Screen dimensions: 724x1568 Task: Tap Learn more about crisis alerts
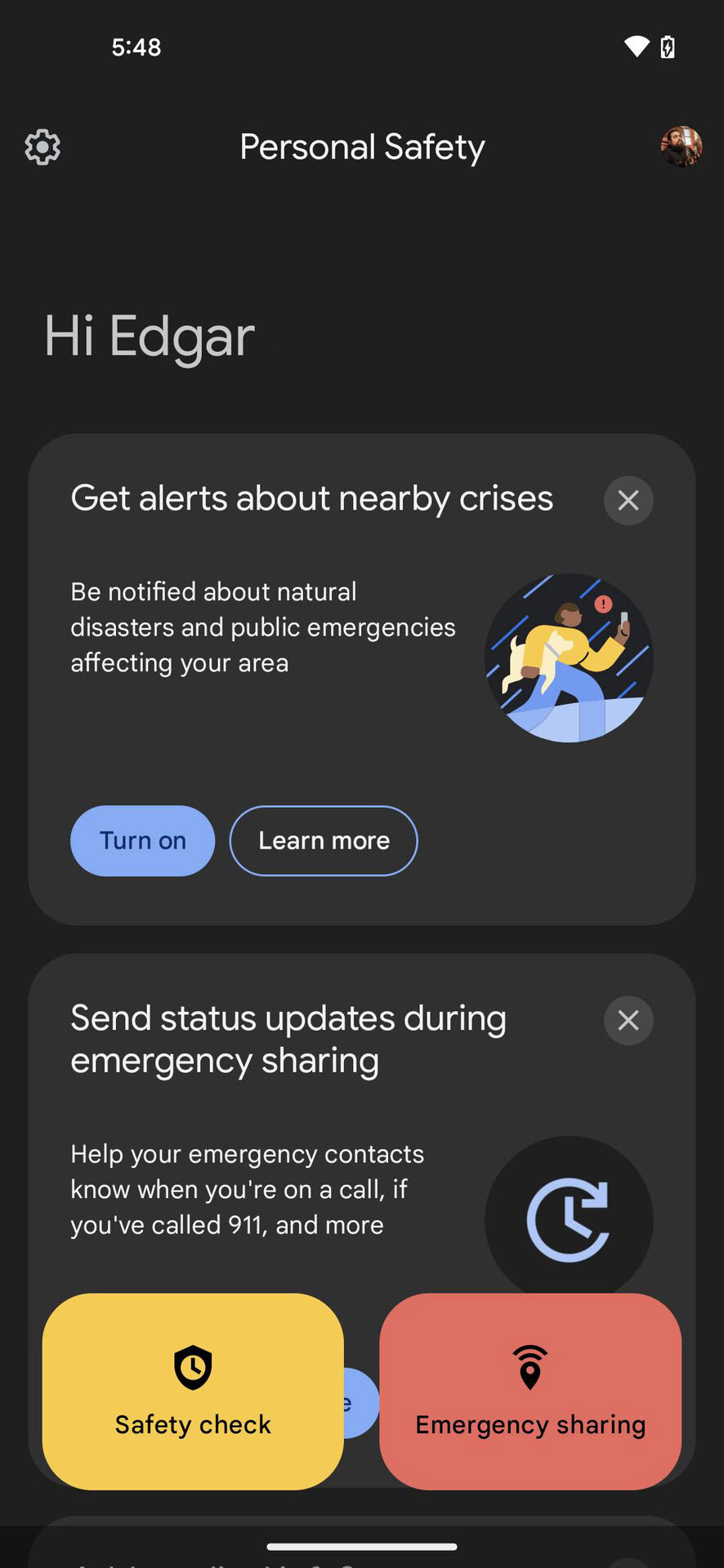tap(324, 840)
